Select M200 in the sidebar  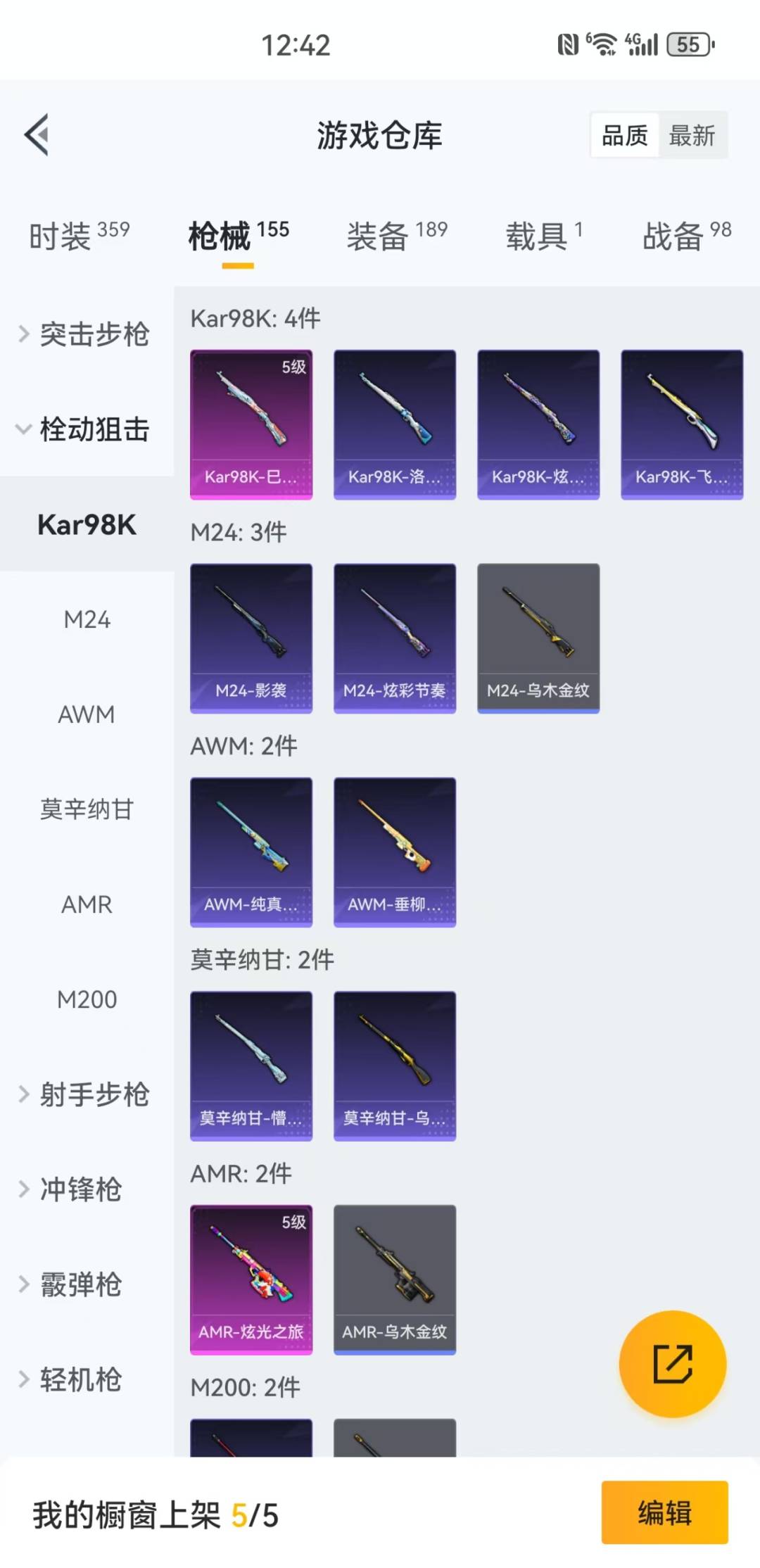coord(87,999)
